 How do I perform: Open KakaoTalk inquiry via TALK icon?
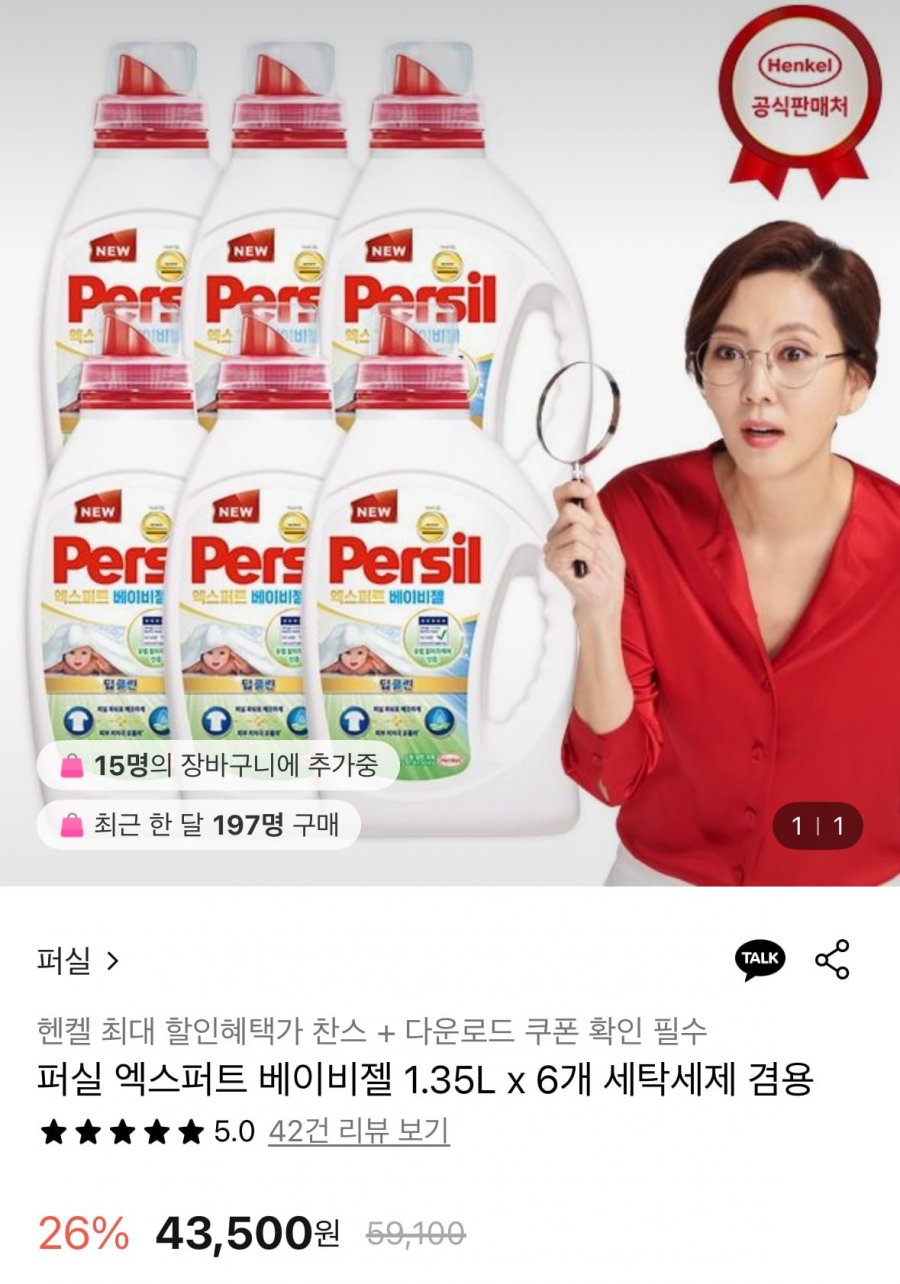click(x=760, y=959)
